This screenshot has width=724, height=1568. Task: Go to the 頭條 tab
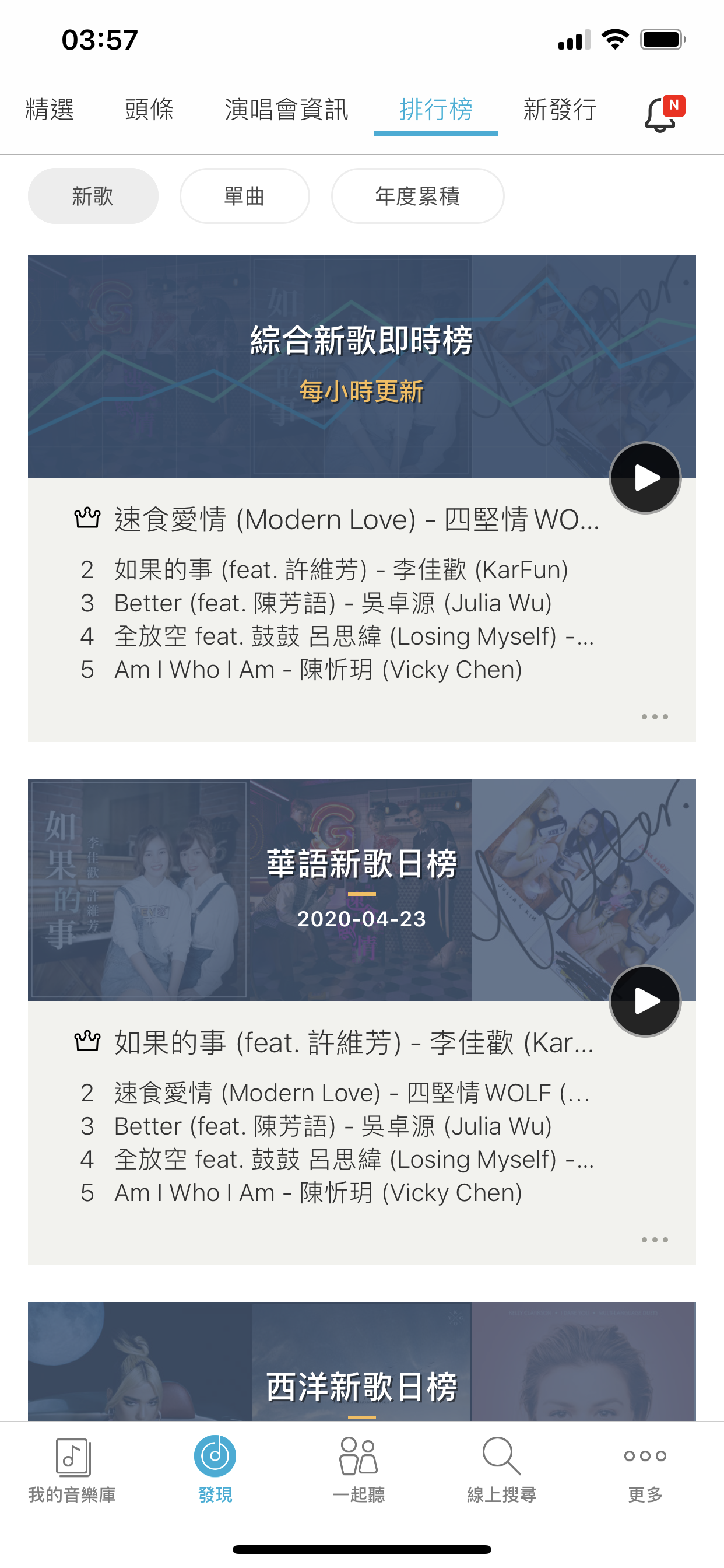(x=149, y=110)
